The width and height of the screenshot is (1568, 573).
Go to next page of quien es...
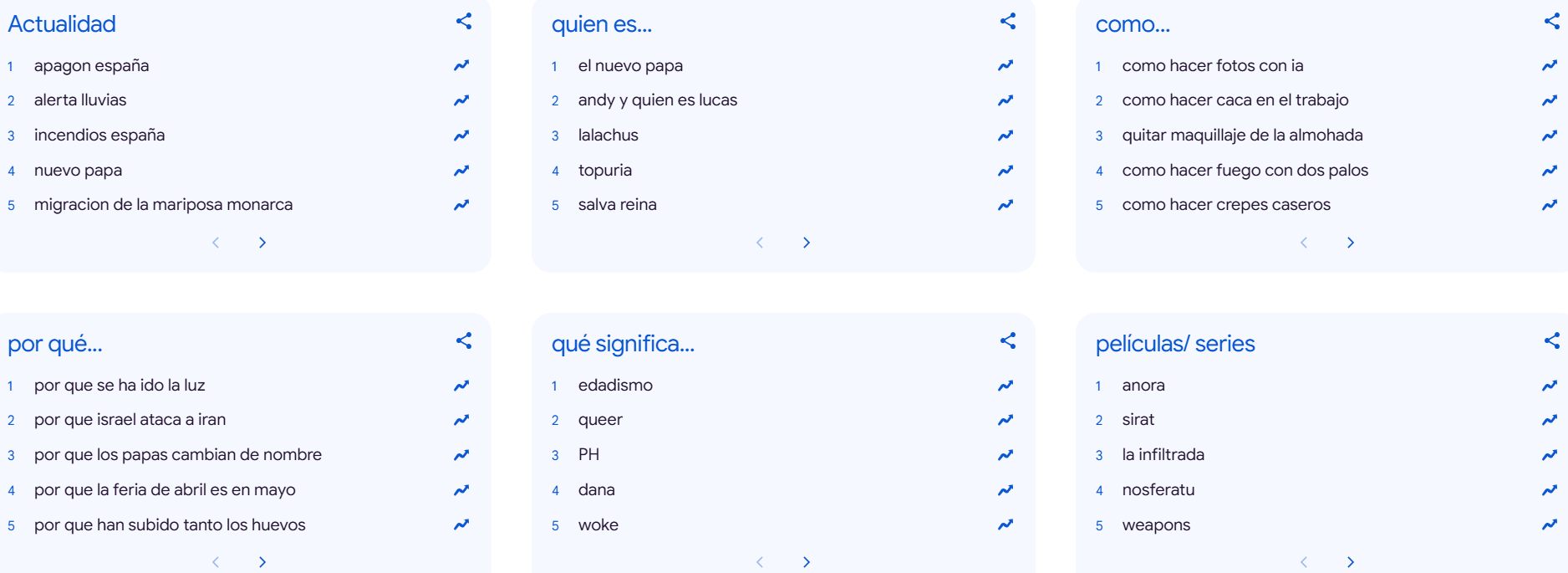pos(807,243)
